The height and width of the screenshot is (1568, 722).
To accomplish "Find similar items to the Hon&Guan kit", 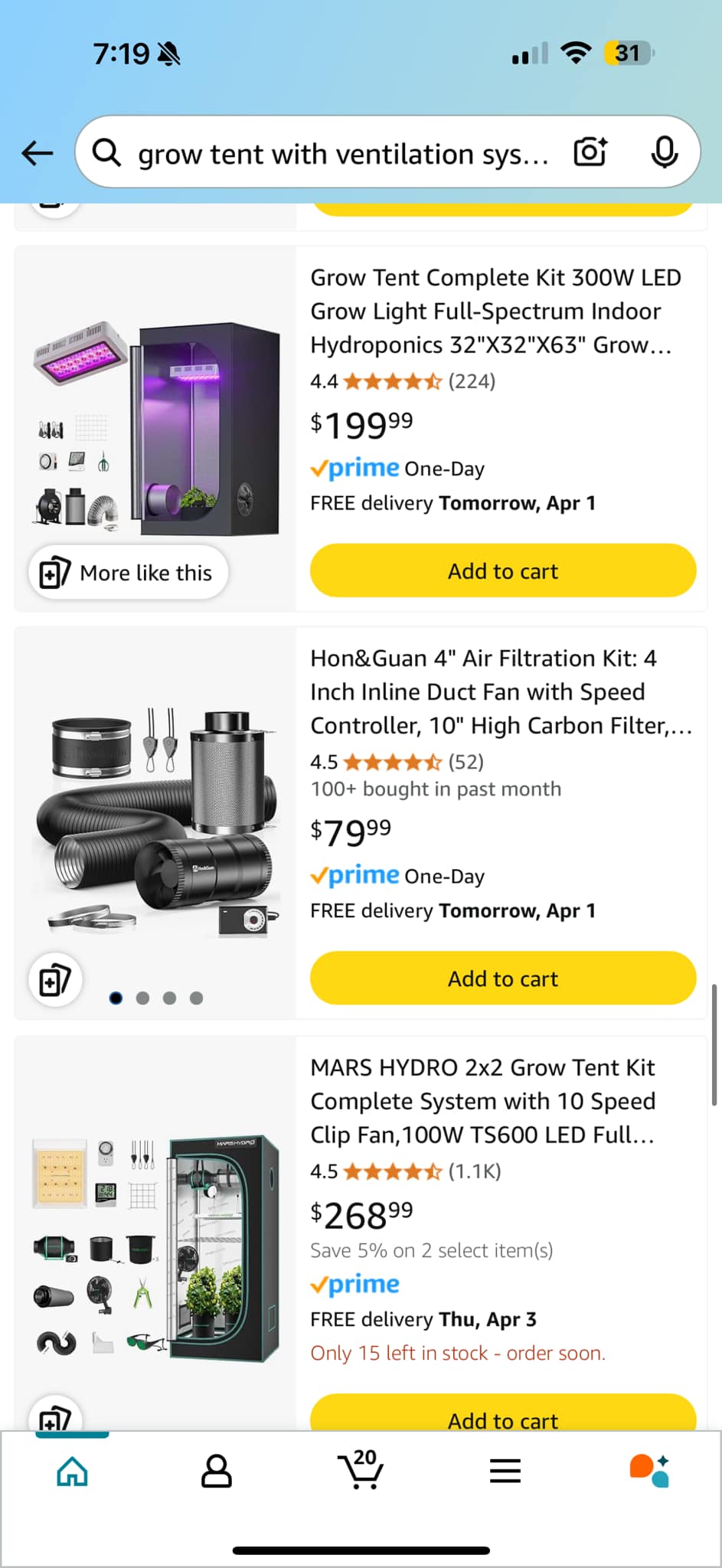I will (x=55, y=980).
